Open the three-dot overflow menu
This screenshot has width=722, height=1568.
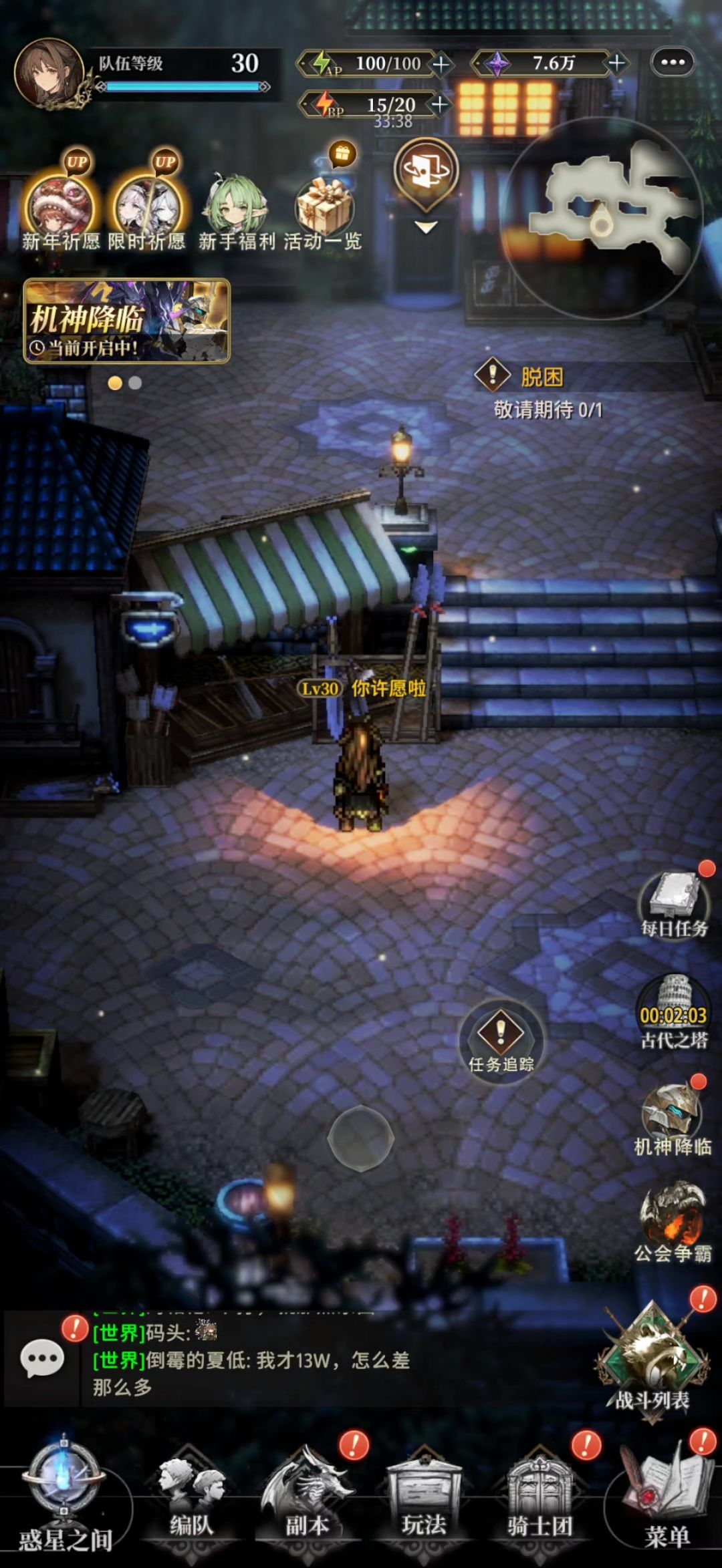(673, 63)
